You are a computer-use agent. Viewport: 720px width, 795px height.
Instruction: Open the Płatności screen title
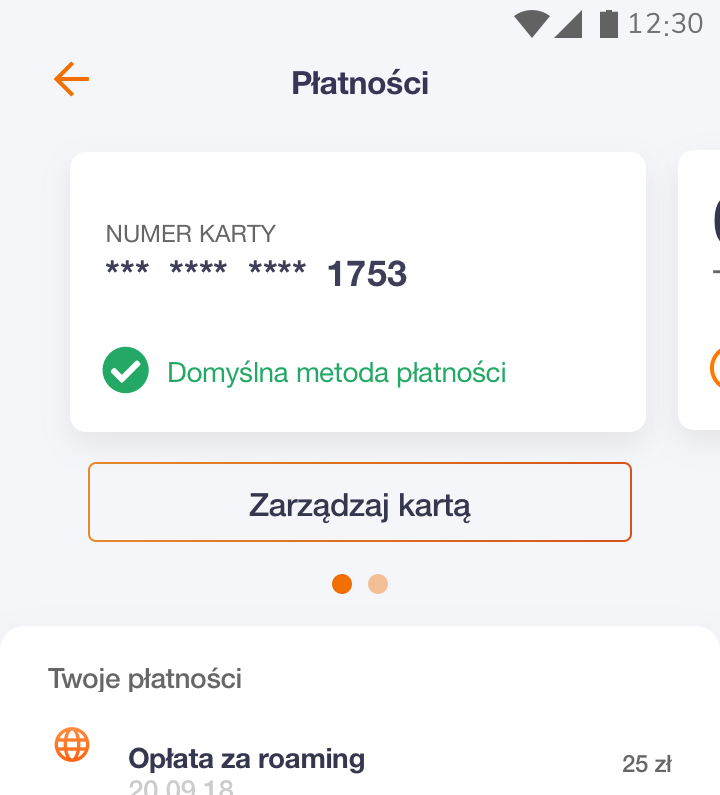pyautogui.click(x=360, y=82)
